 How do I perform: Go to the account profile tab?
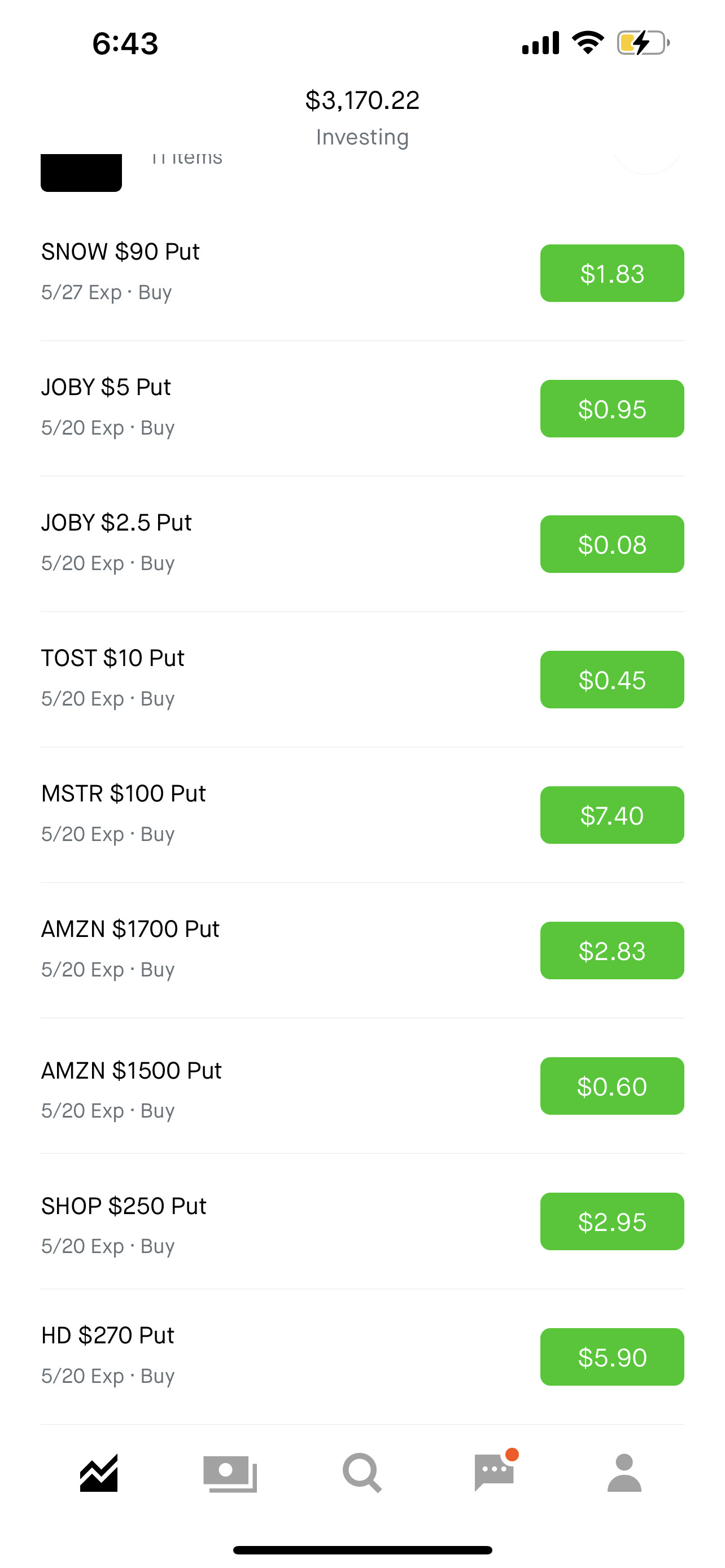tap(624, 1473)
